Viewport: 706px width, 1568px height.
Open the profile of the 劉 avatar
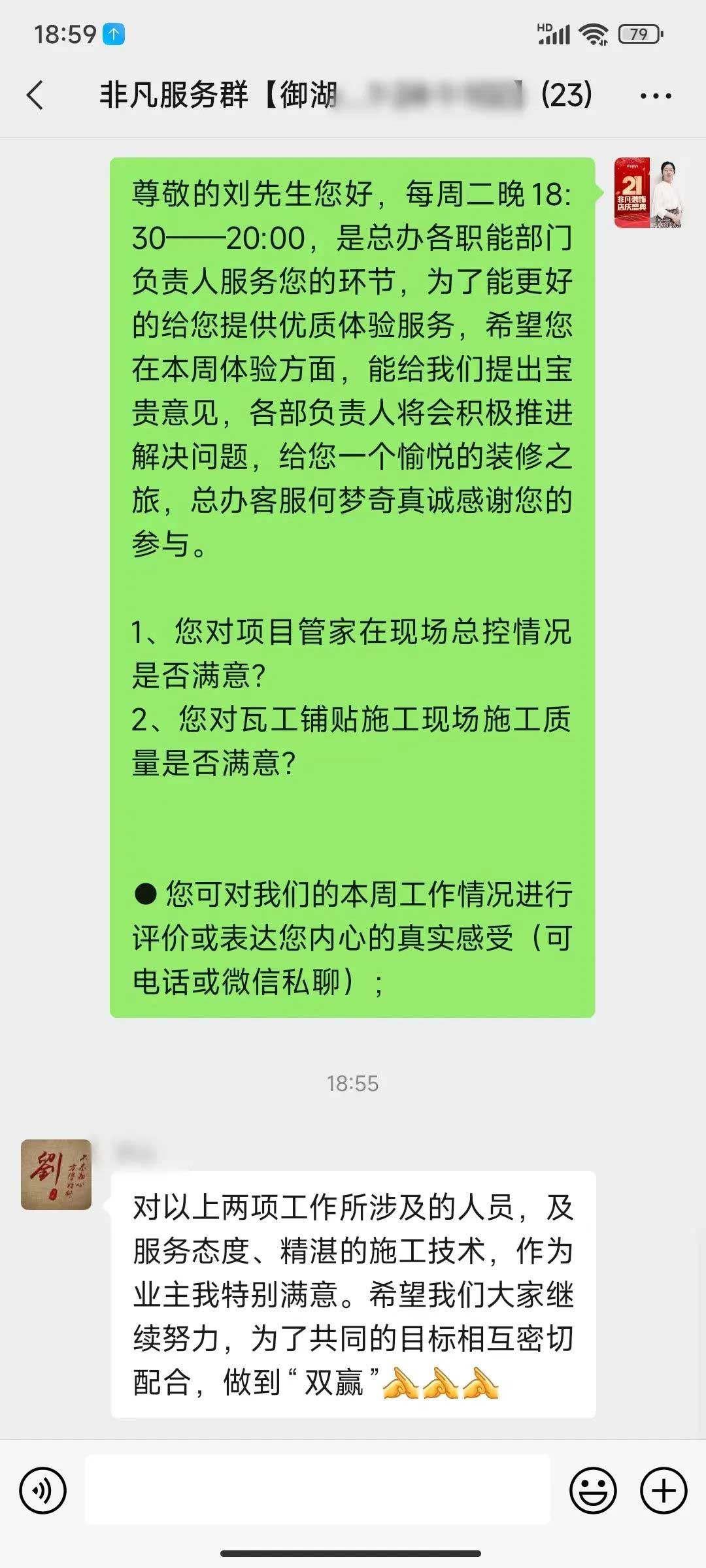click(56, 1174)
